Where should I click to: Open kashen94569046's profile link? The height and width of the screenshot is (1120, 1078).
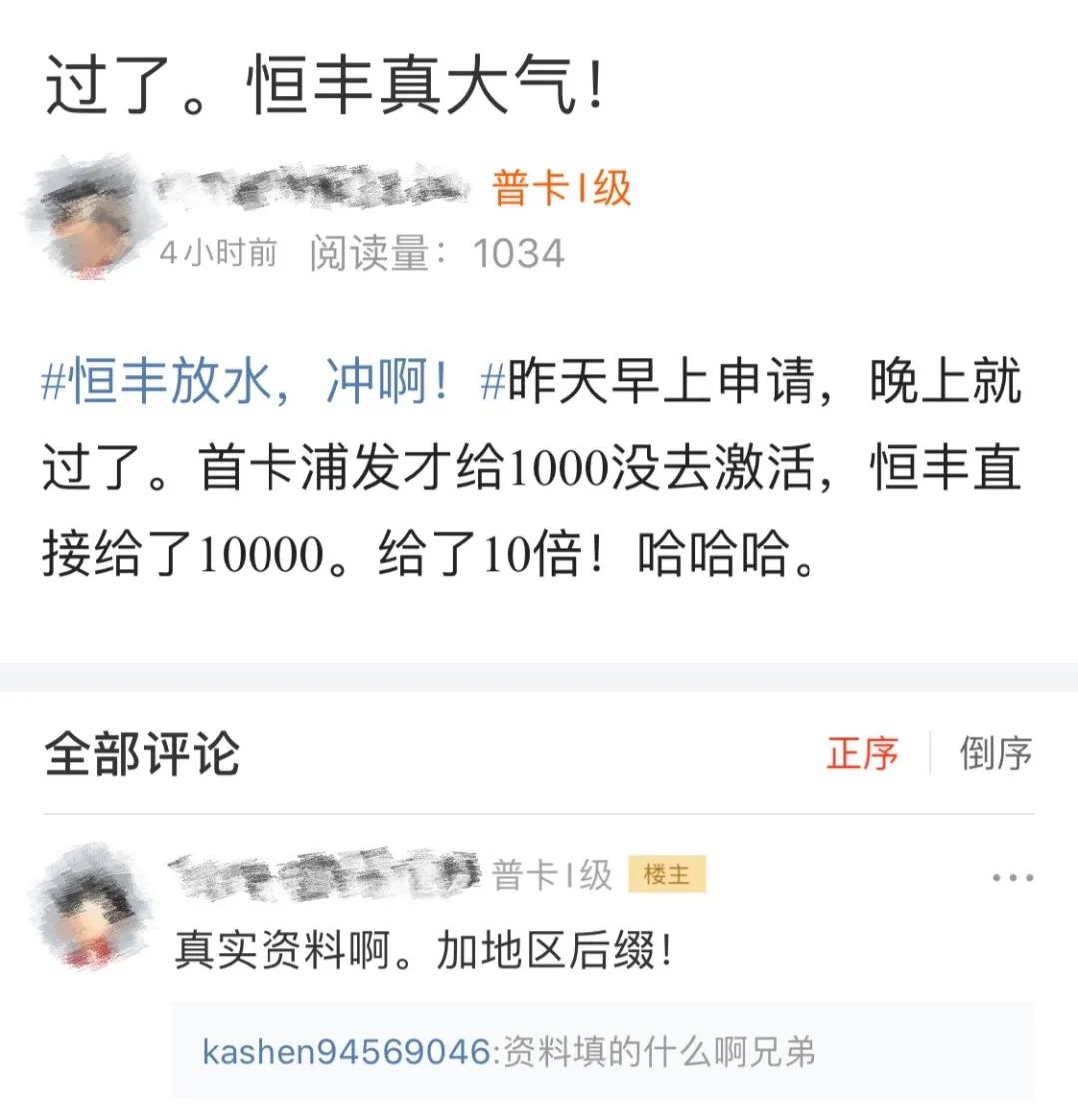coord(346,1052)
